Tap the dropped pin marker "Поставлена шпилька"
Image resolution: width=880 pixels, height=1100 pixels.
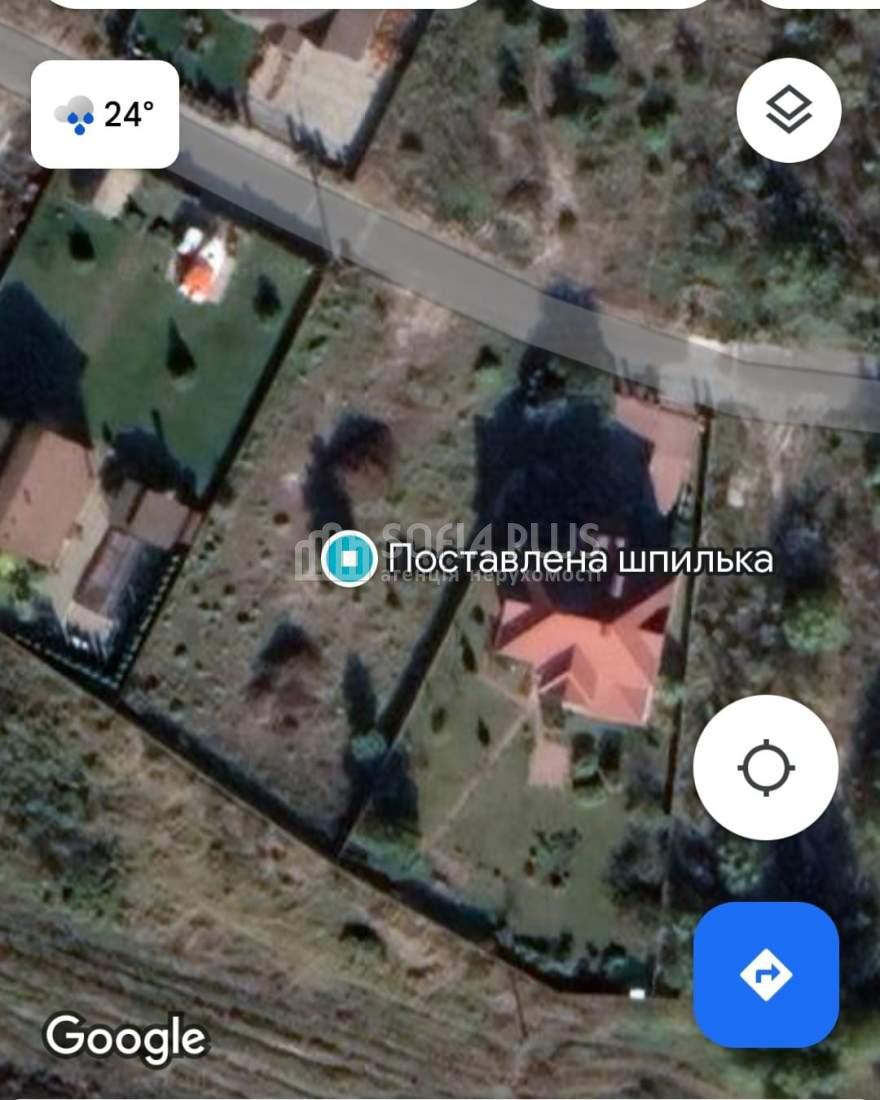(x=350, y=558)
